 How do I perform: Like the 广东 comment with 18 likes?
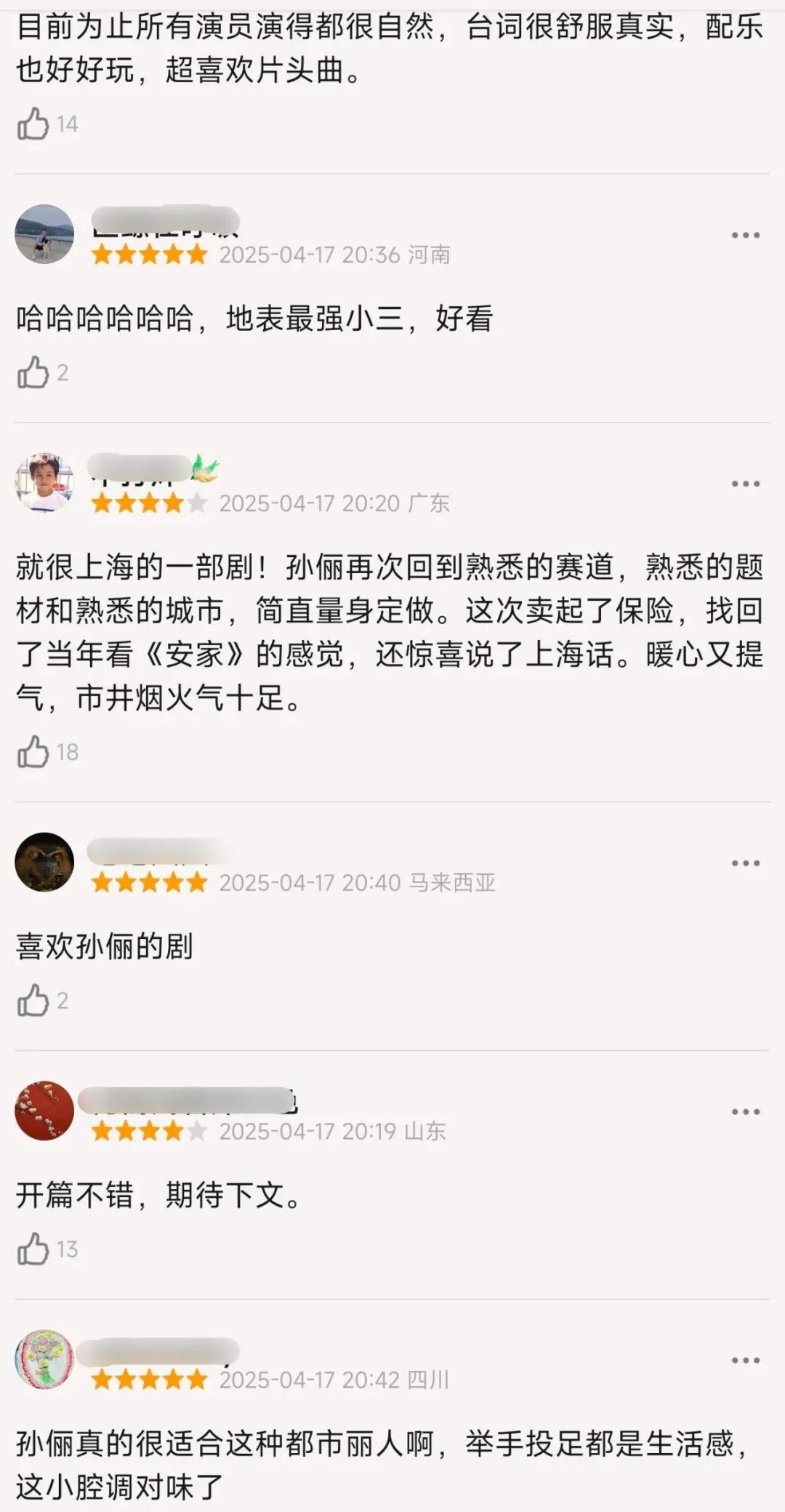pos(33,752)
